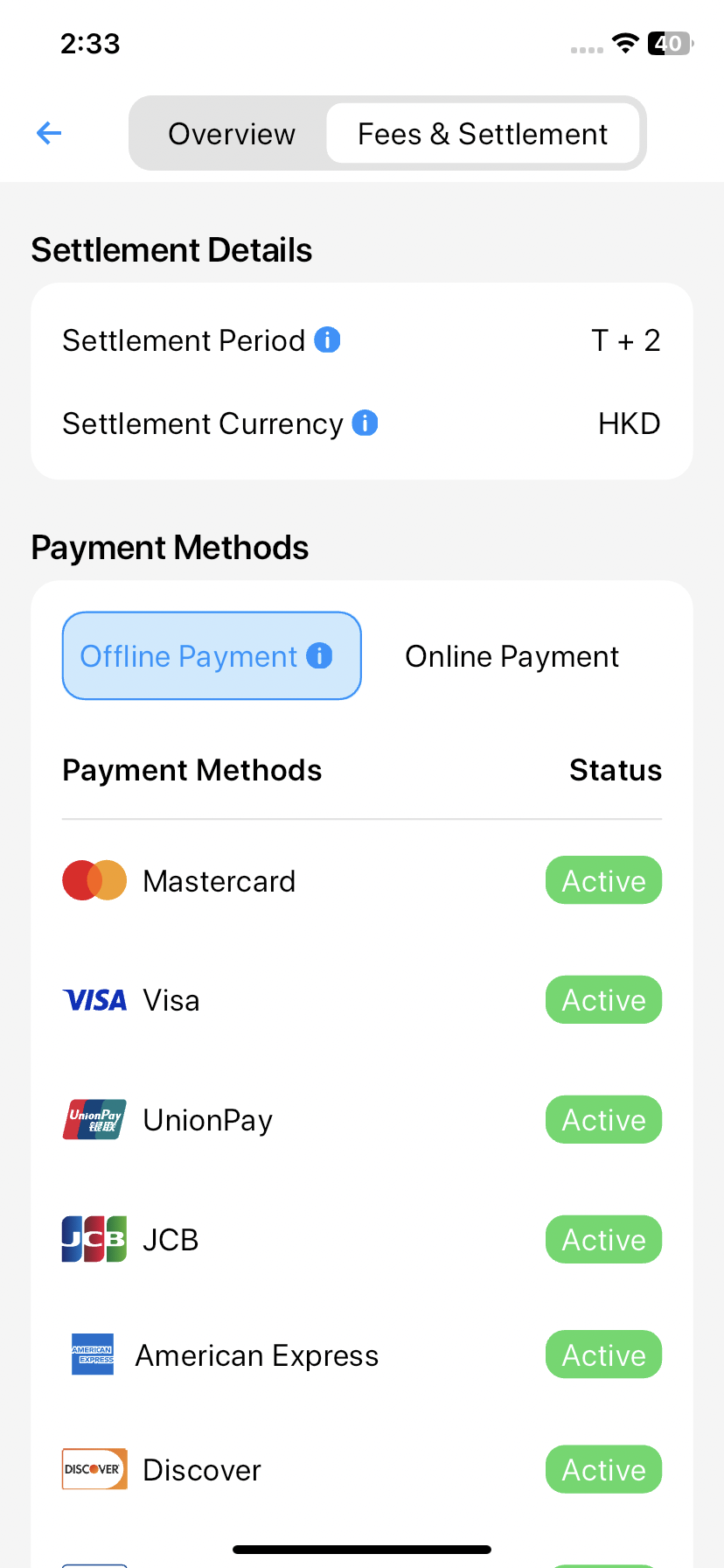Click the Visa logo icon

pos(94,999)
